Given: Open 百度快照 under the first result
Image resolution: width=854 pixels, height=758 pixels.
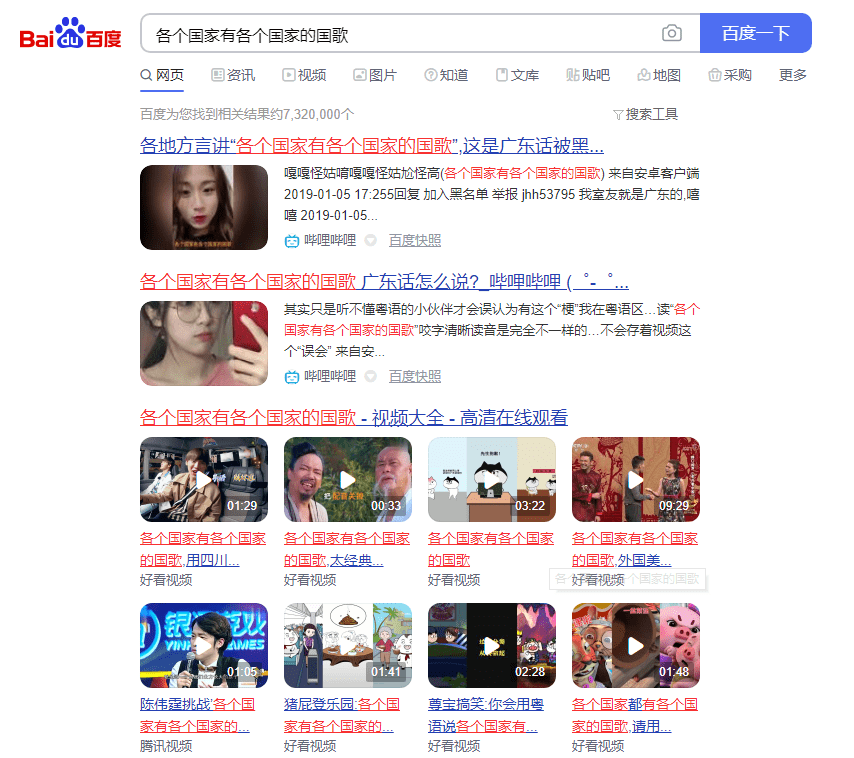Looking at the screenshot, I should (x=414, y=240).
